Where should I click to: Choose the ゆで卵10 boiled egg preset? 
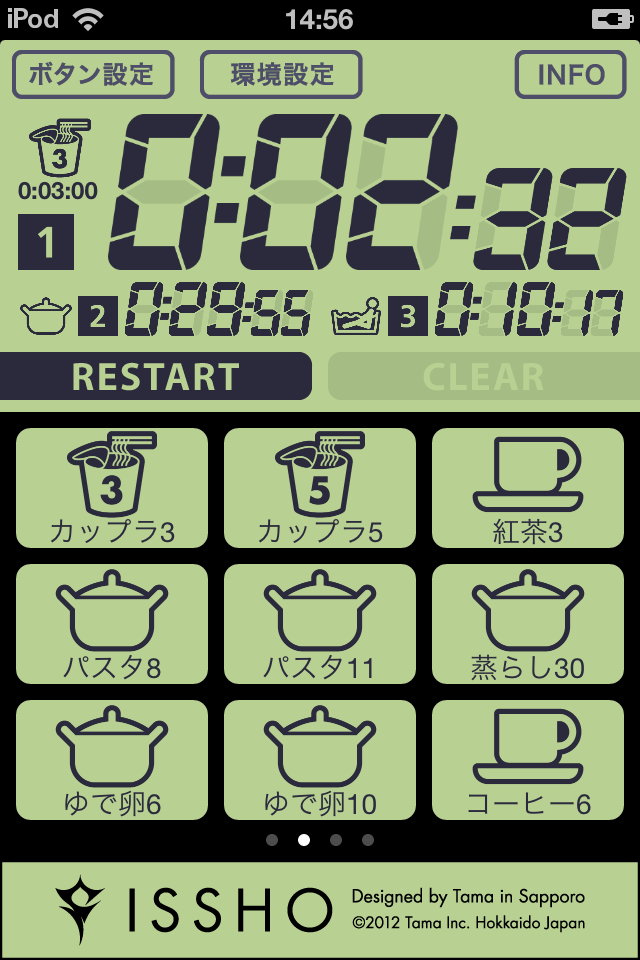(320, 760)
